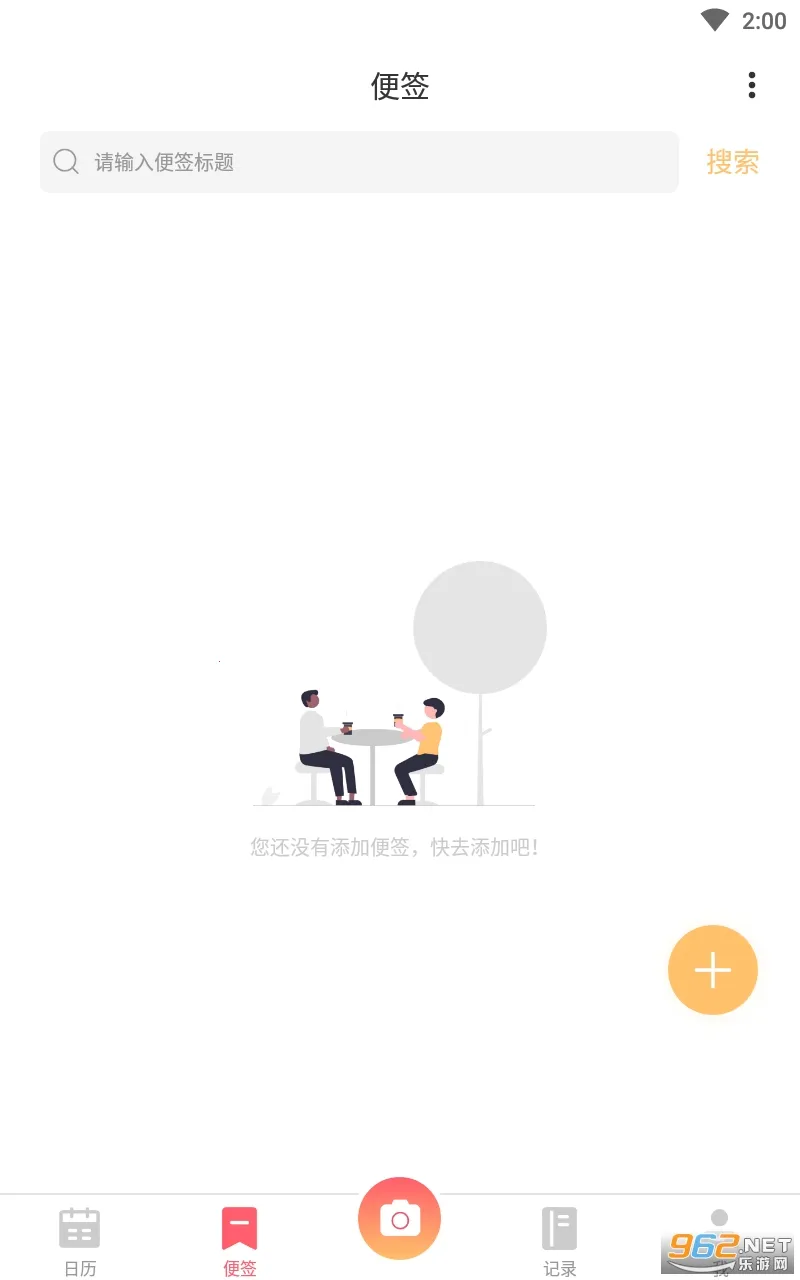Add a new note with plus button
800x1280 pixels.
click(712, 970)
